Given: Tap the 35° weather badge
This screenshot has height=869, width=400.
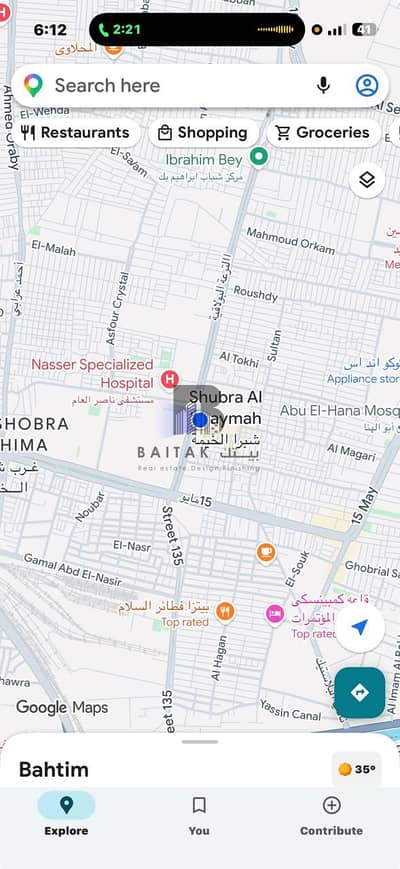Looking at the screenshot, I should click(357, 769).
